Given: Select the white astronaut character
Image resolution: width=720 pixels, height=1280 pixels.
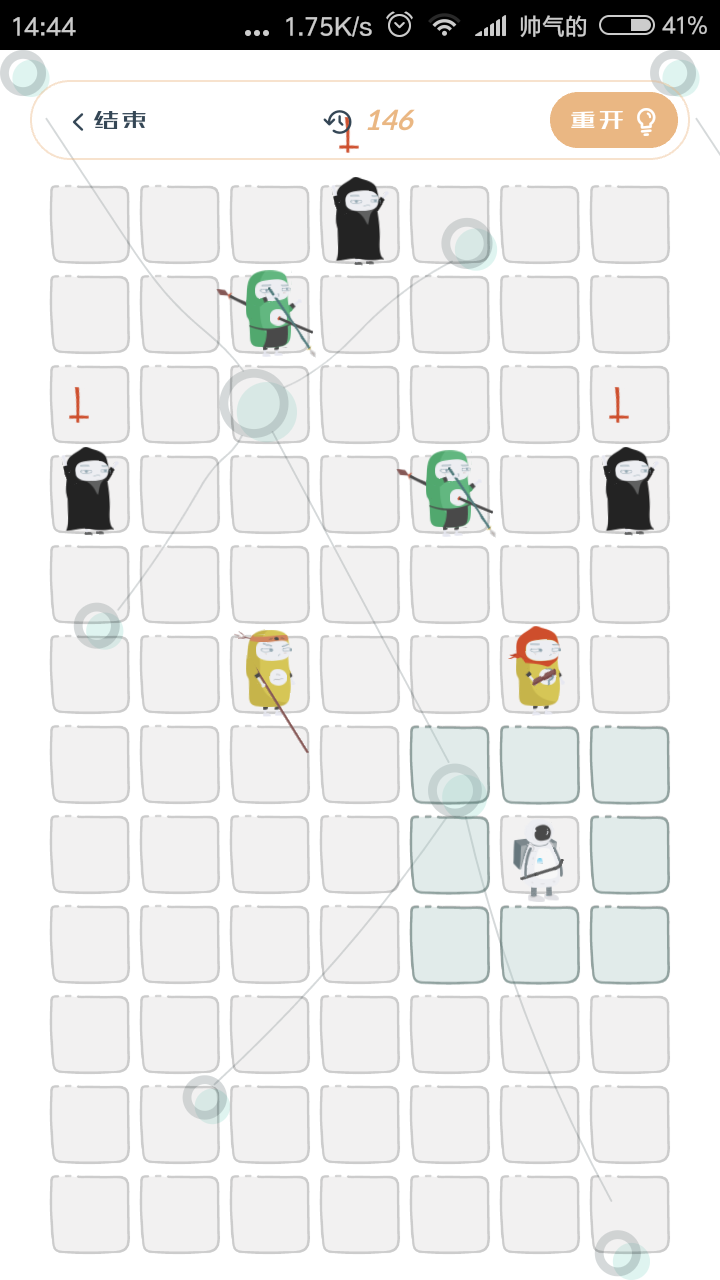Looking at the screenshot, I should tap(540, 858).
